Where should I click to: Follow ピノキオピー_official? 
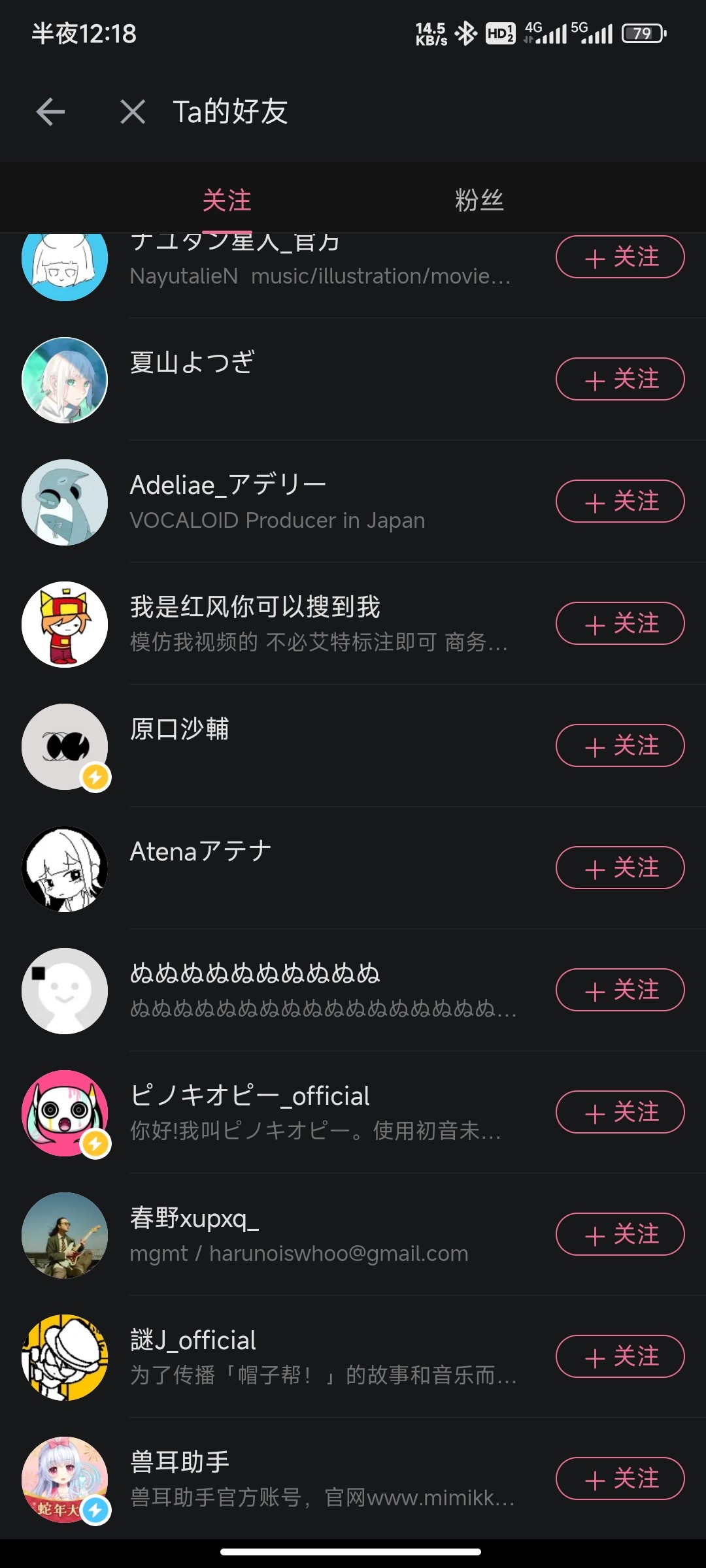pyautogui.click(x=620, y=1112)
